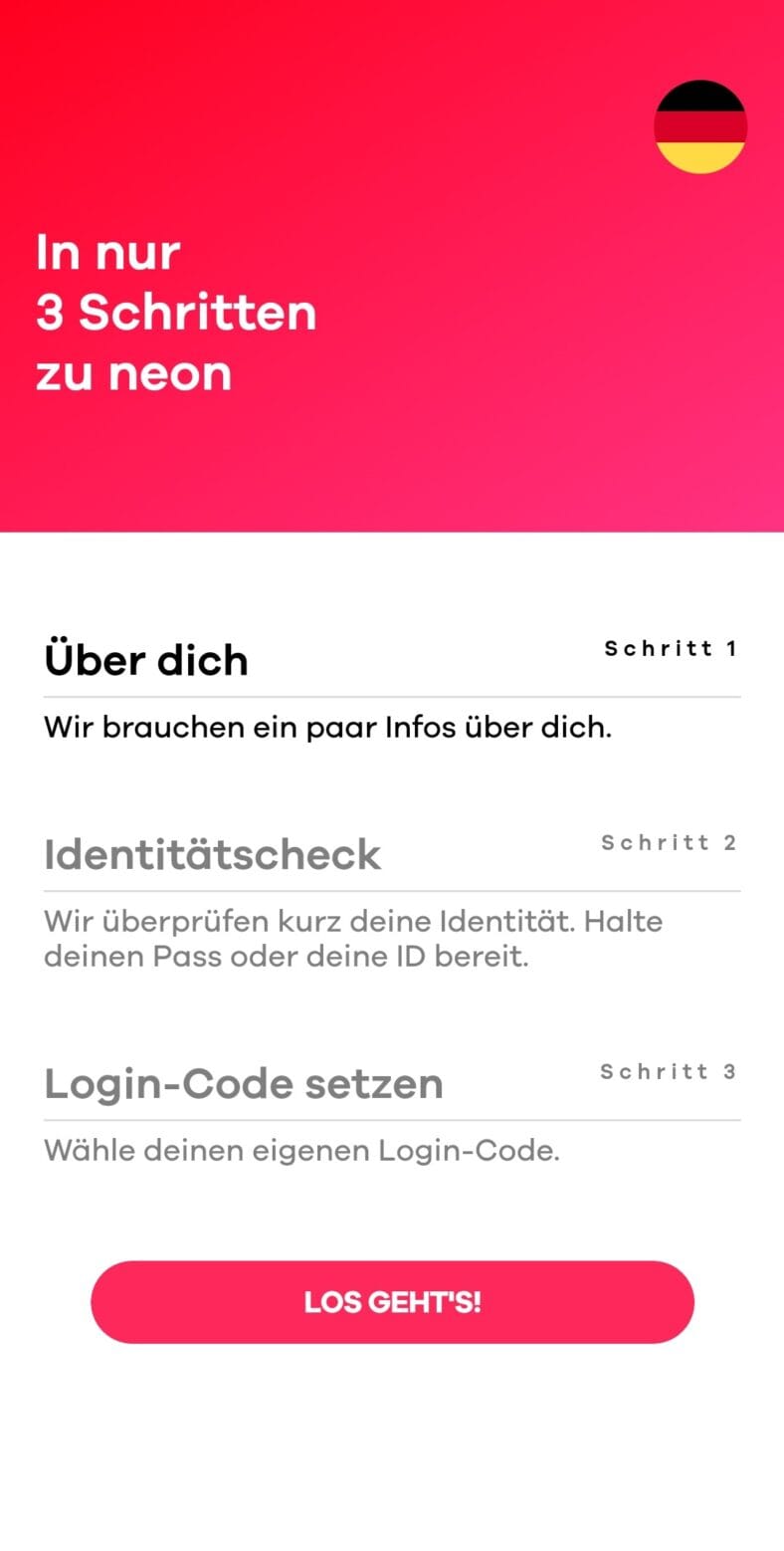Open language selection via the flag badge
784x1551 pixels.
pos(700,127)
